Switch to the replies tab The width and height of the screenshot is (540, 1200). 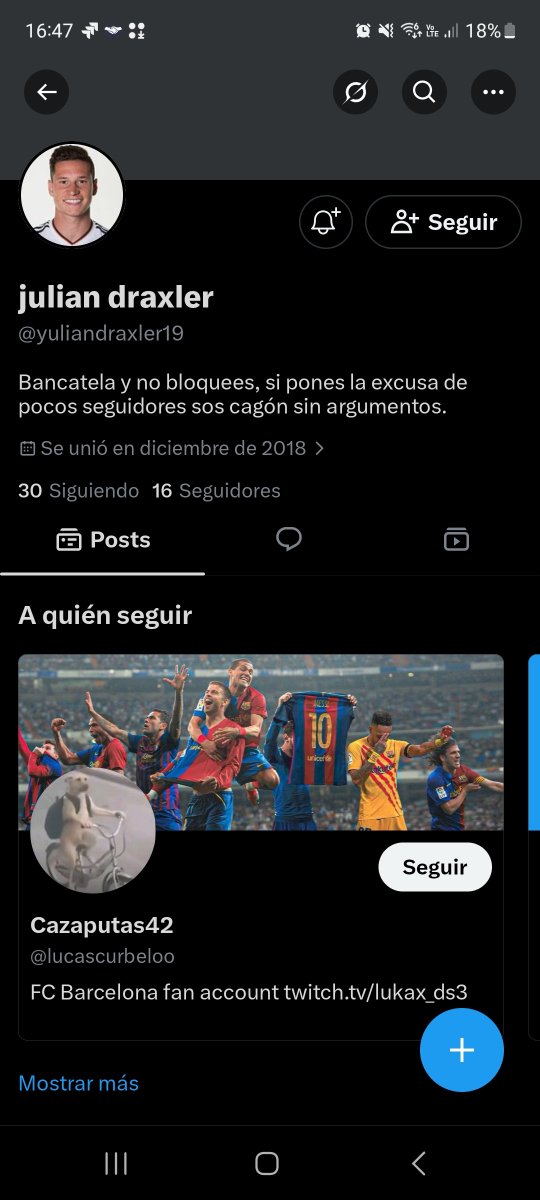point(289,540)
